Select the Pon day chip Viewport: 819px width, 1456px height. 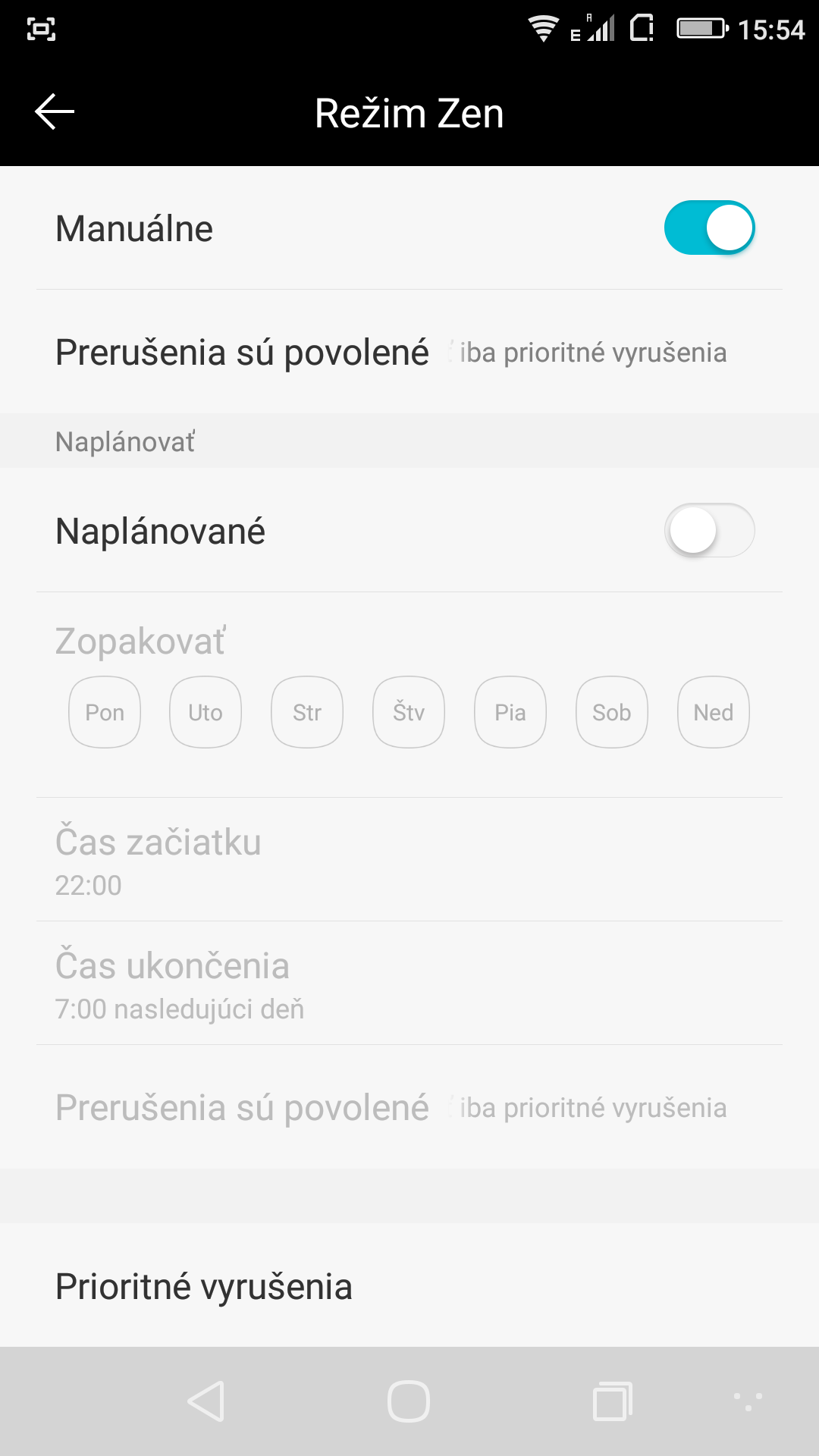tap(105, 712)
